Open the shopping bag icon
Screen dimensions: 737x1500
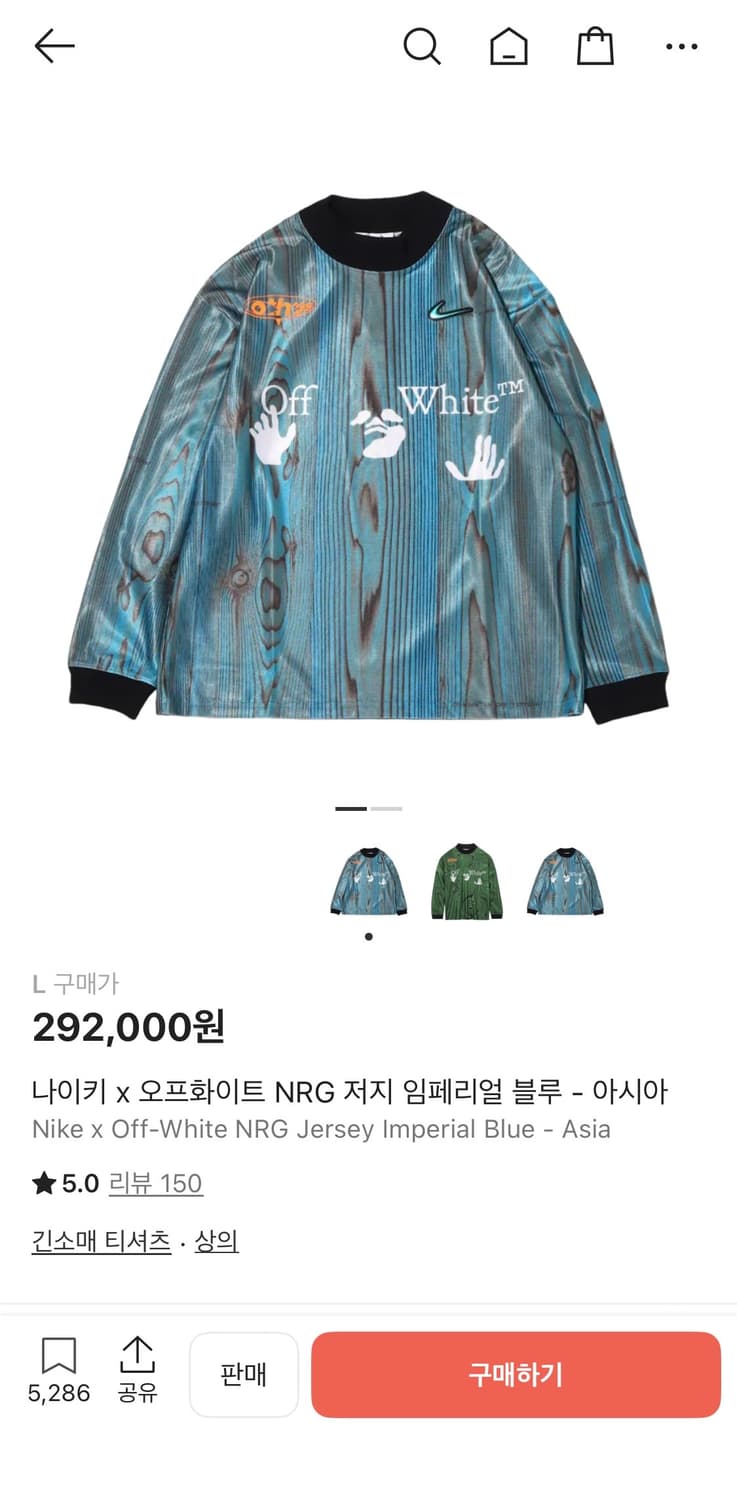595,45
